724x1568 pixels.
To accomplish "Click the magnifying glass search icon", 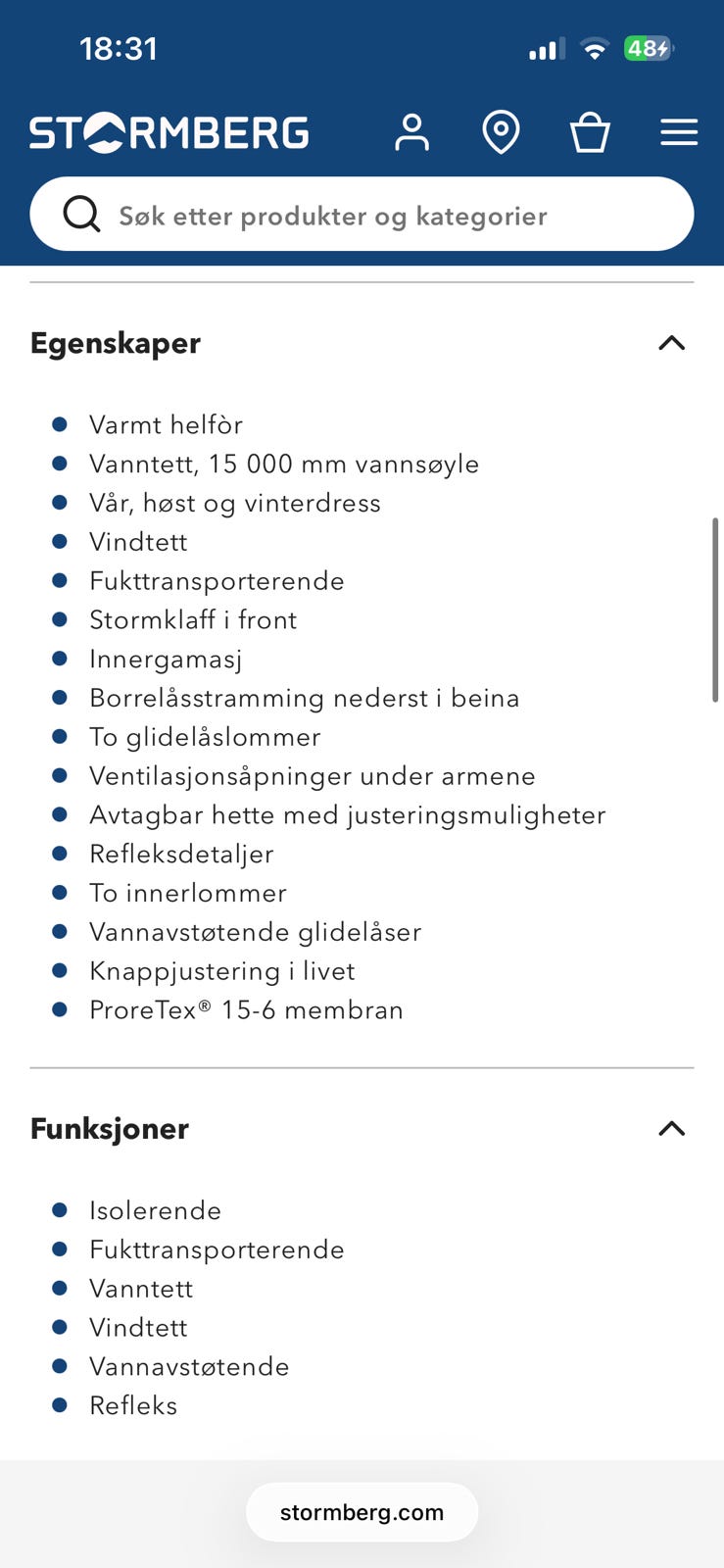I will [x=82, y=214].
